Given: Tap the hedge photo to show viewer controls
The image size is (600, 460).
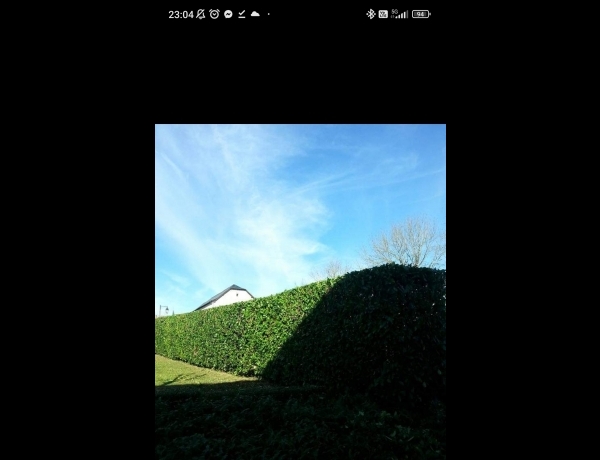Looking at the screenshot, I should tap(300, 291).
